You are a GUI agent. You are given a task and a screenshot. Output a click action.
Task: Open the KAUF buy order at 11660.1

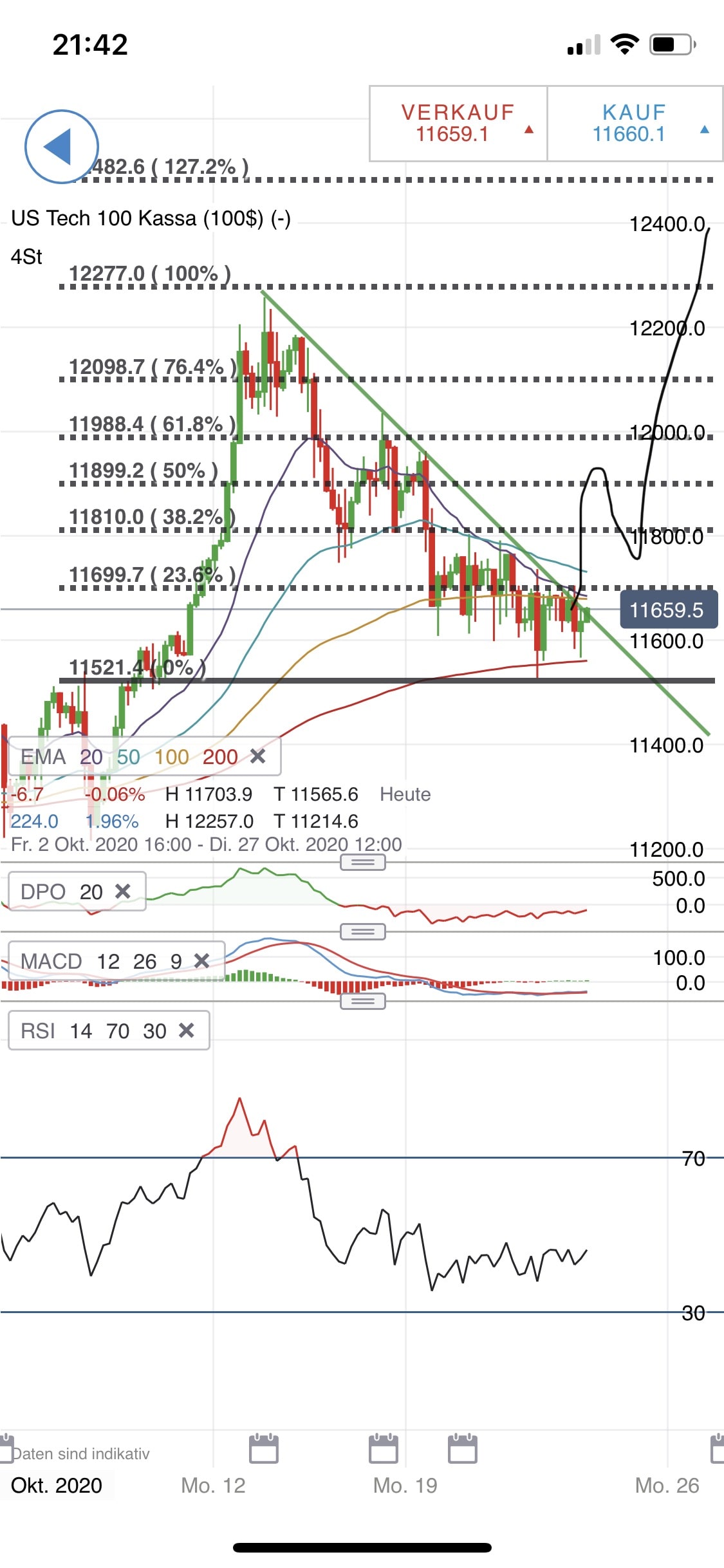tap(635, 124)
